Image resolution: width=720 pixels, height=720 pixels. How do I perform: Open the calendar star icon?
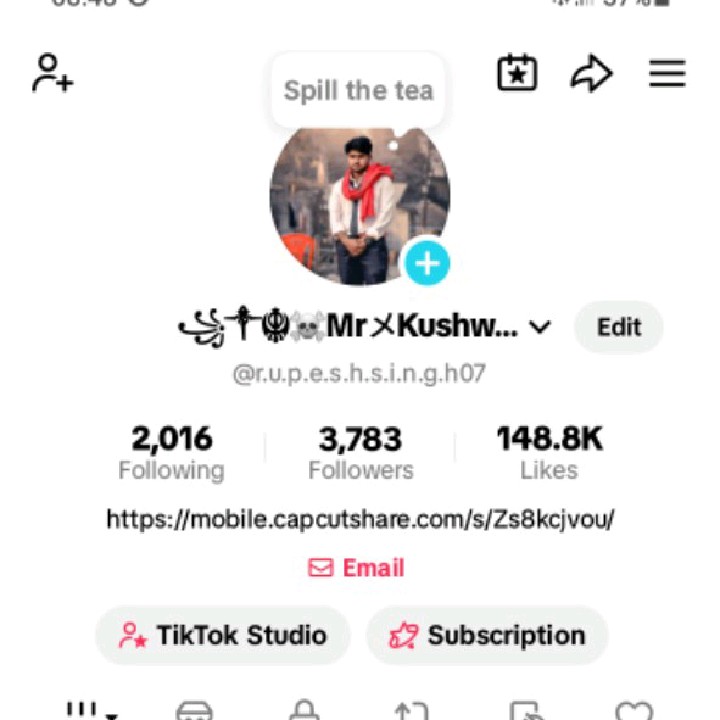(517, 74)
